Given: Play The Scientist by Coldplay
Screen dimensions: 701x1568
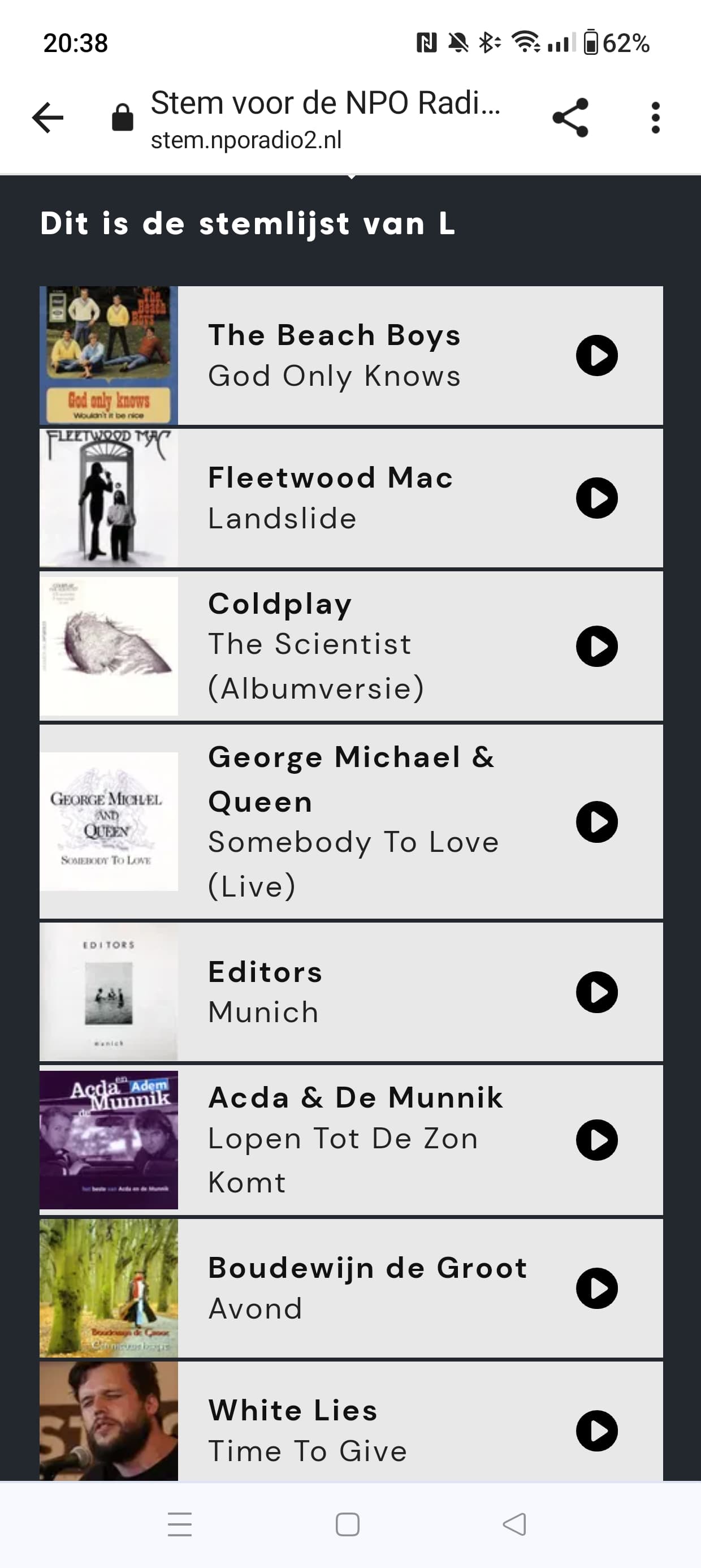Looking at the screenshot, I should (x=597, y=647).
